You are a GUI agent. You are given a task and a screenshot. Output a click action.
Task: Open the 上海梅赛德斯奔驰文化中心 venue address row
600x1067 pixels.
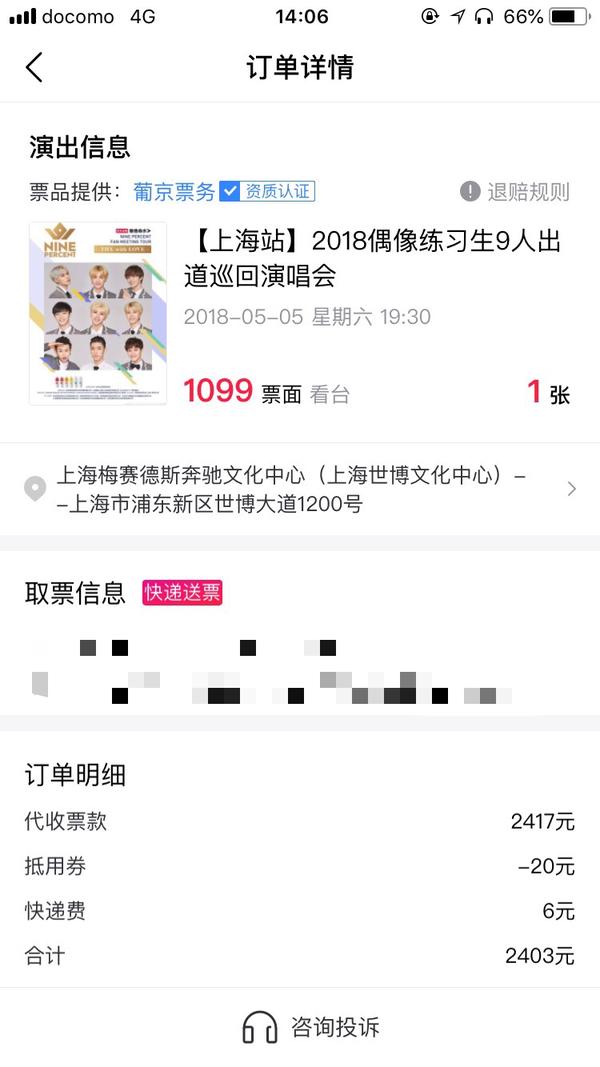[300, 489]
